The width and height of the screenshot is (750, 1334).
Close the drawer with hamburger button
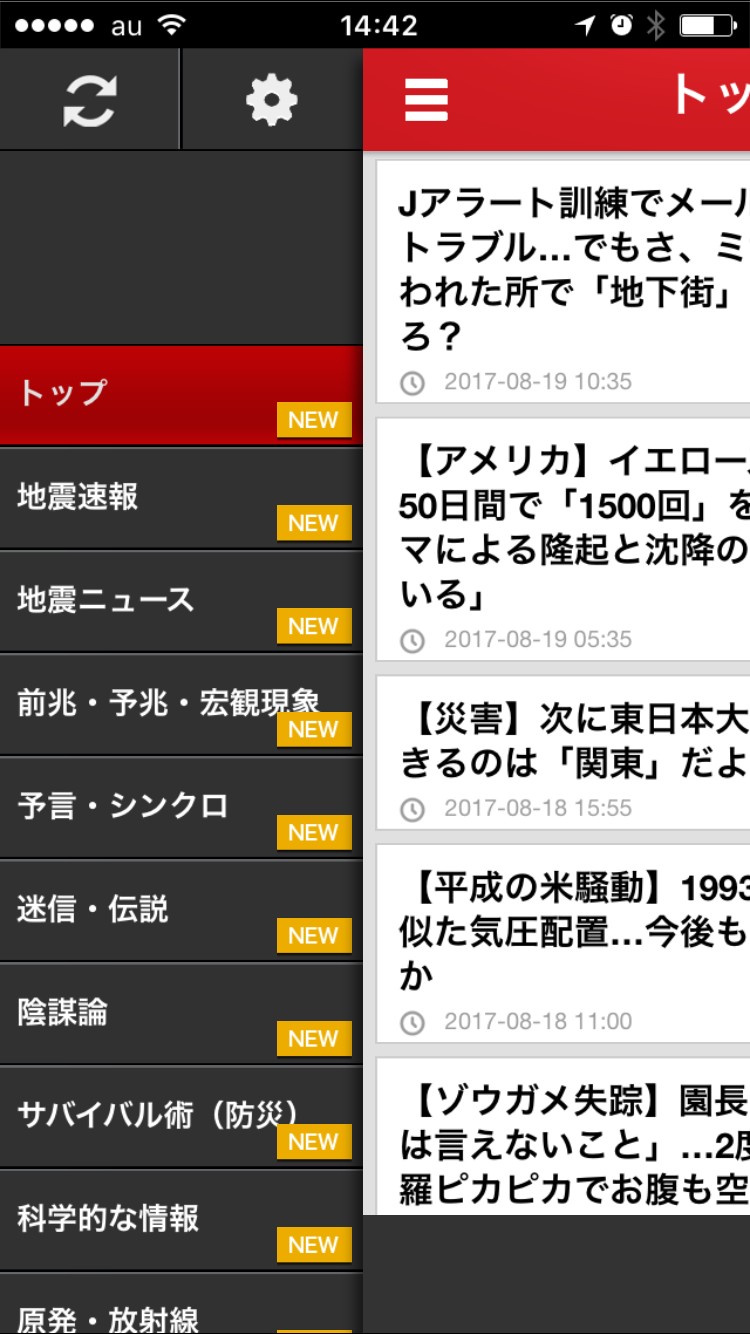point(426,100)
